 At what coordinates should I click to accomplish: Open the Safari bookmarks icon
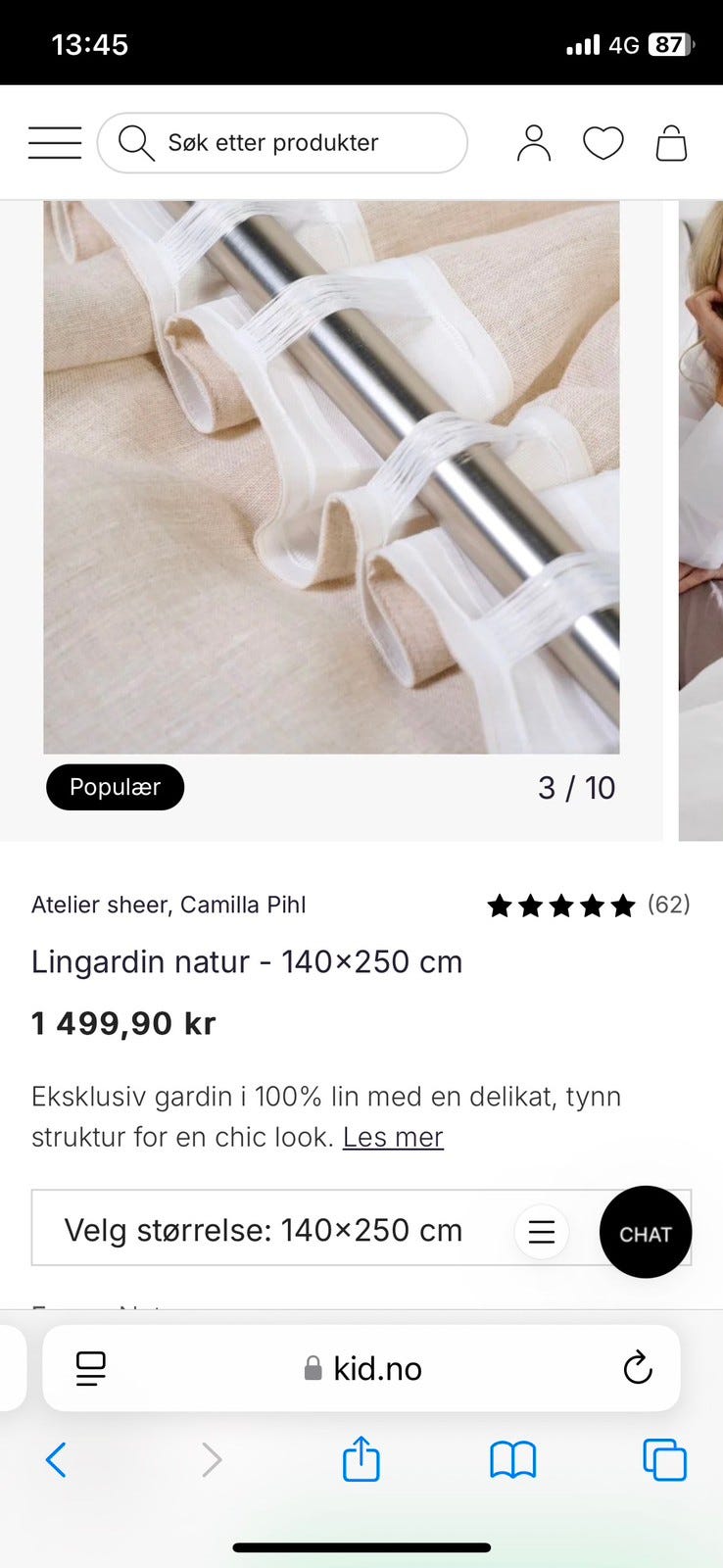pos(511,1458)
